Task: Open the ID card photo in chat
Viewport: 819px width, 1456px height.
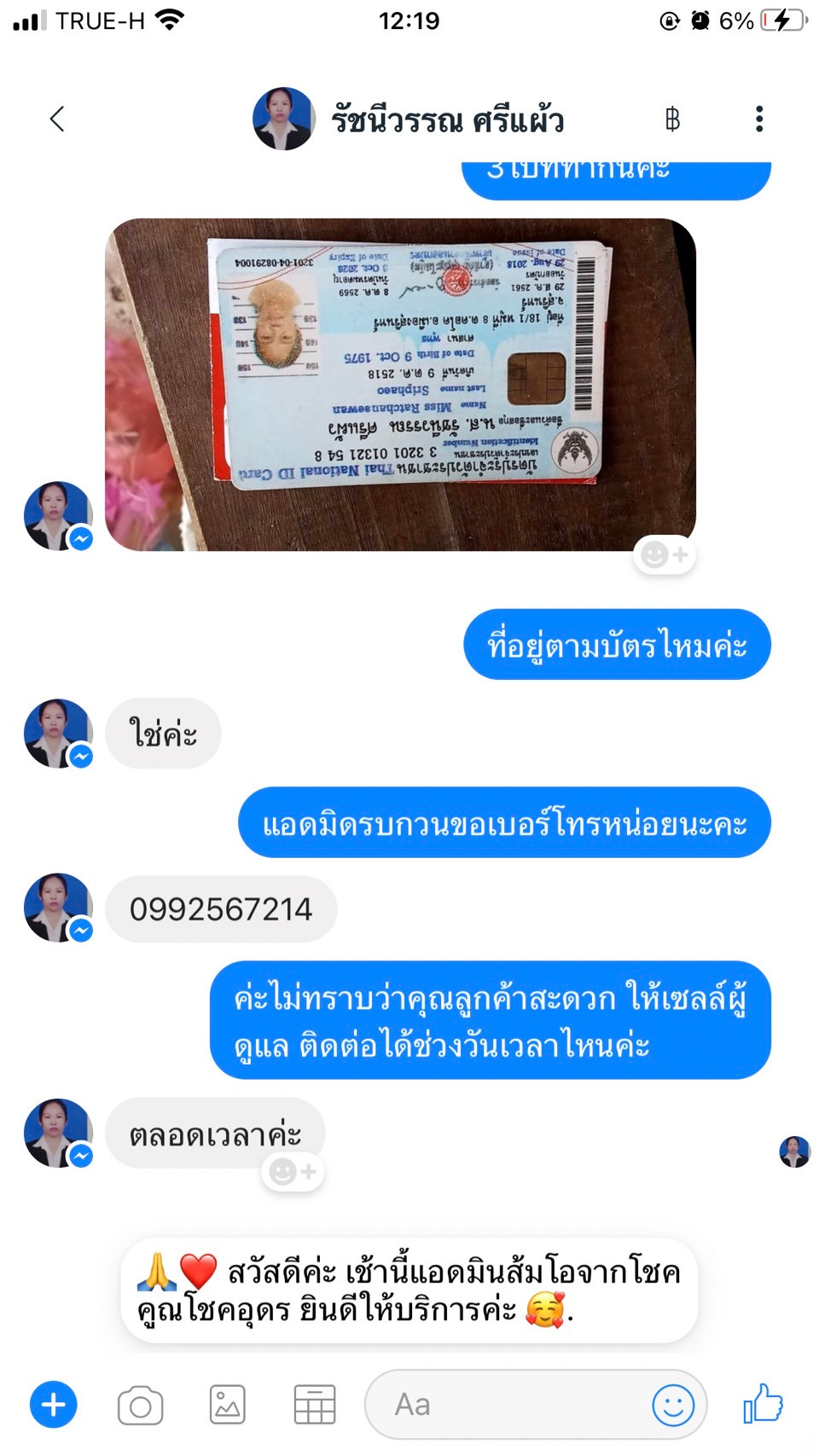Action: pos(400,385)
